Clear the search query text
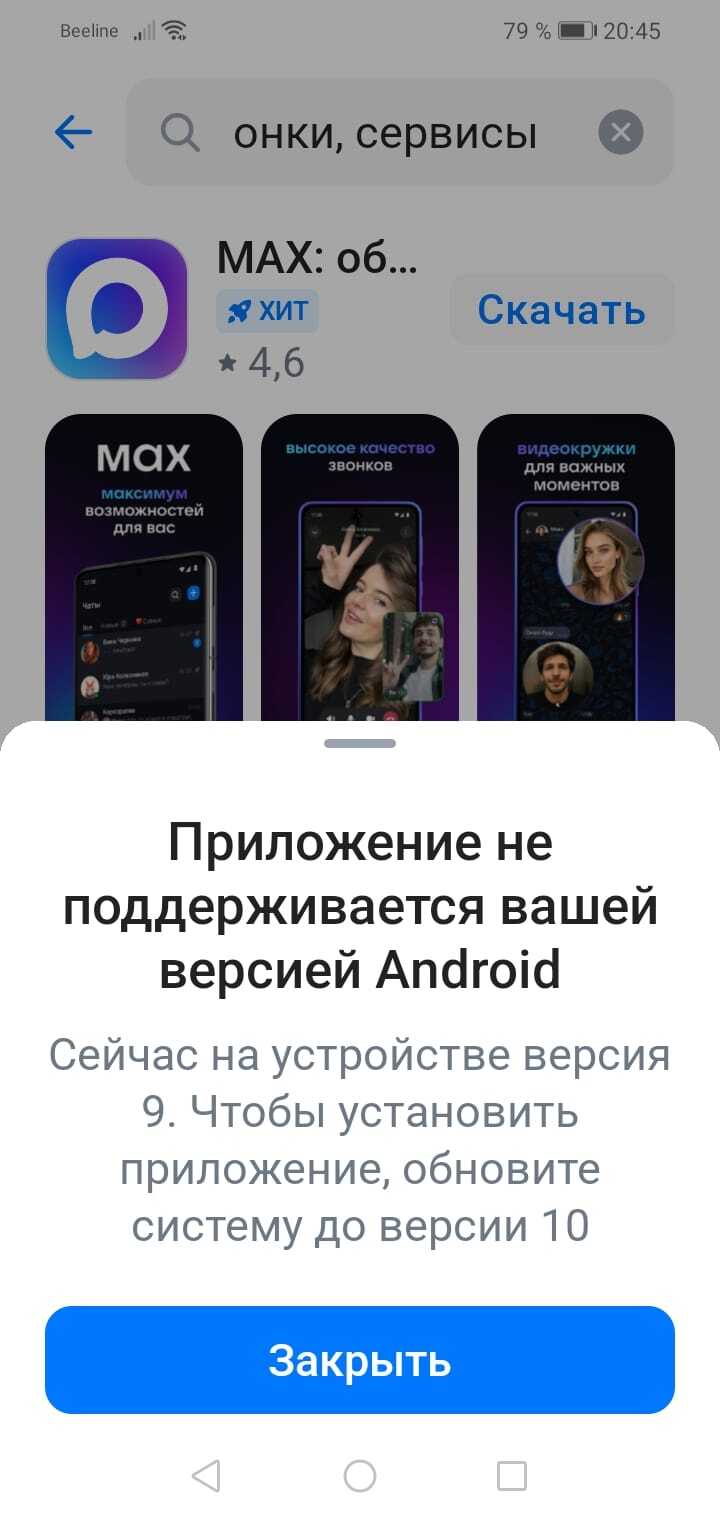This screenshot has width=720, height=1520. (620, 132)
